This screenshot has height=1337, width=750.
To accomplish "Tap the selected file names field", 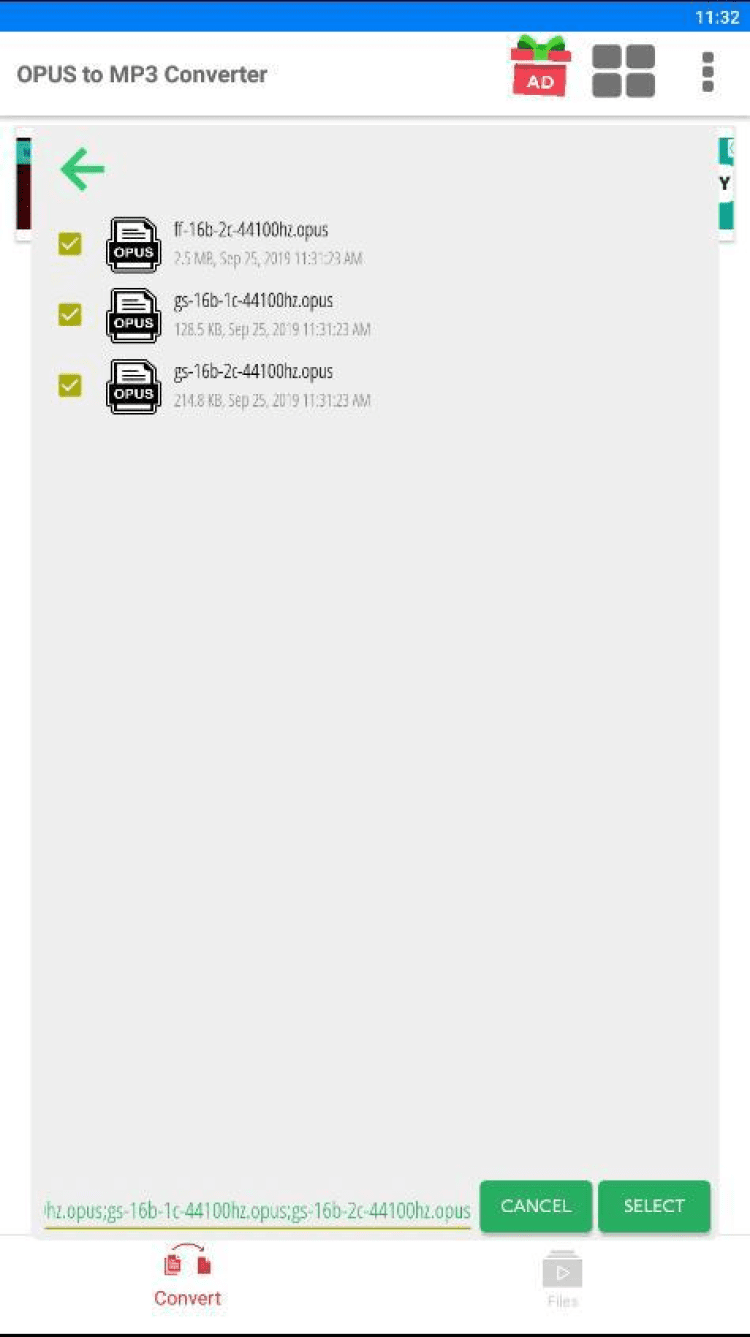I will click(256, 1210).
